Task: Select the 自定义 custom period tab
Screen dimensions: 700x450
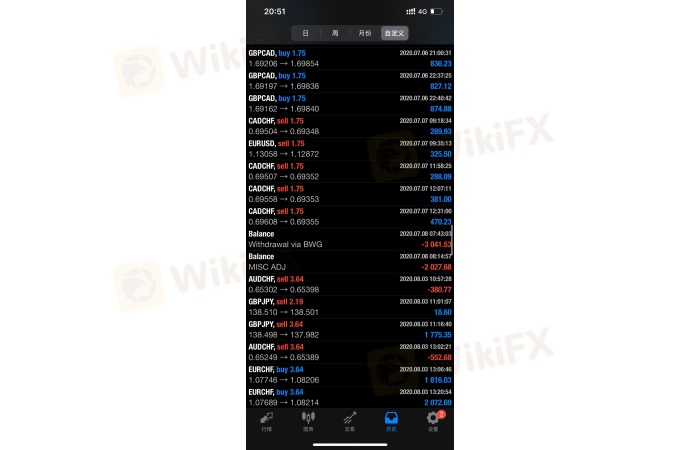Action: (394, 33)
